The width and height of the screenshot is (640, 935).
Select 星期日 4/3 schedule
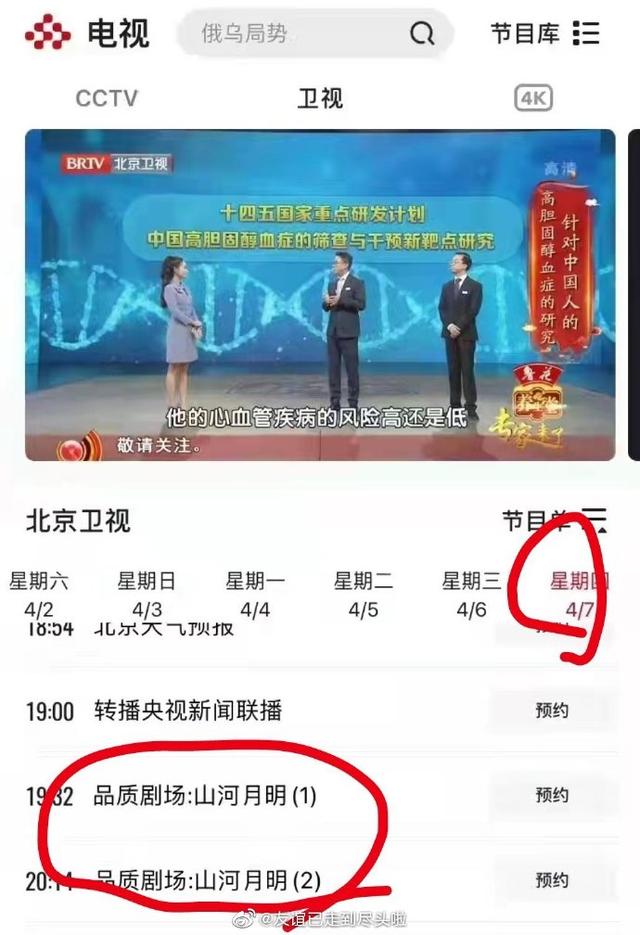pos(147,593)
